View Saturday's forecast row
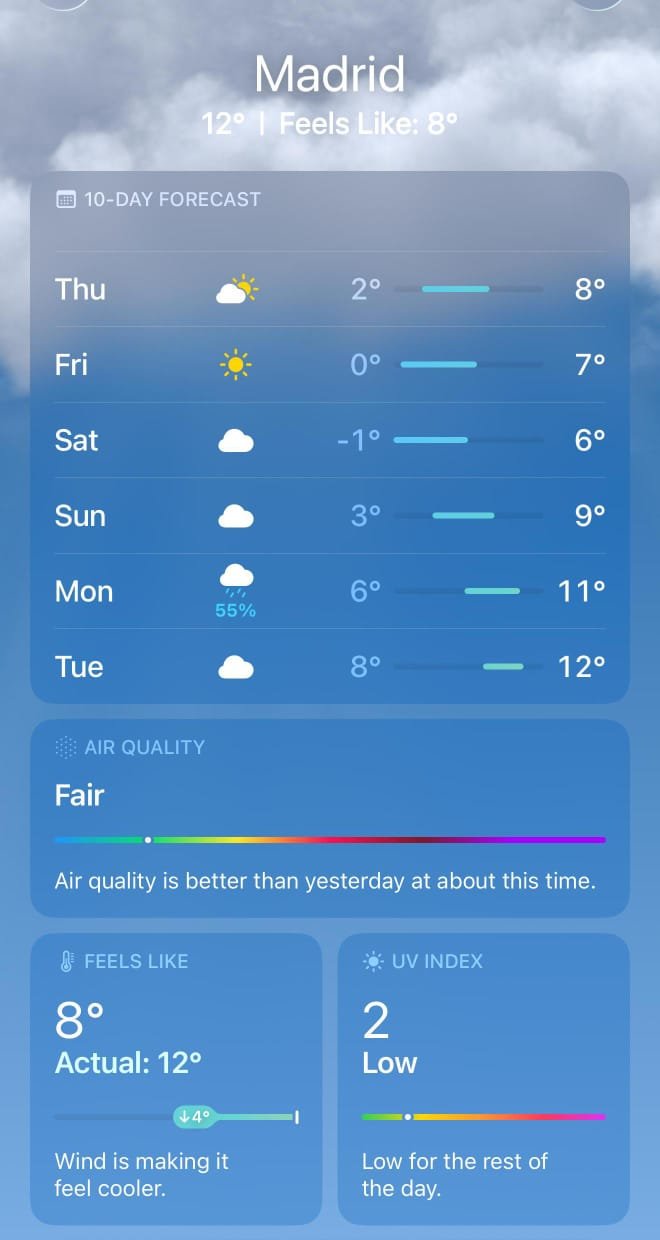The height and width of the screenshot is (1240, 660). 330,440
